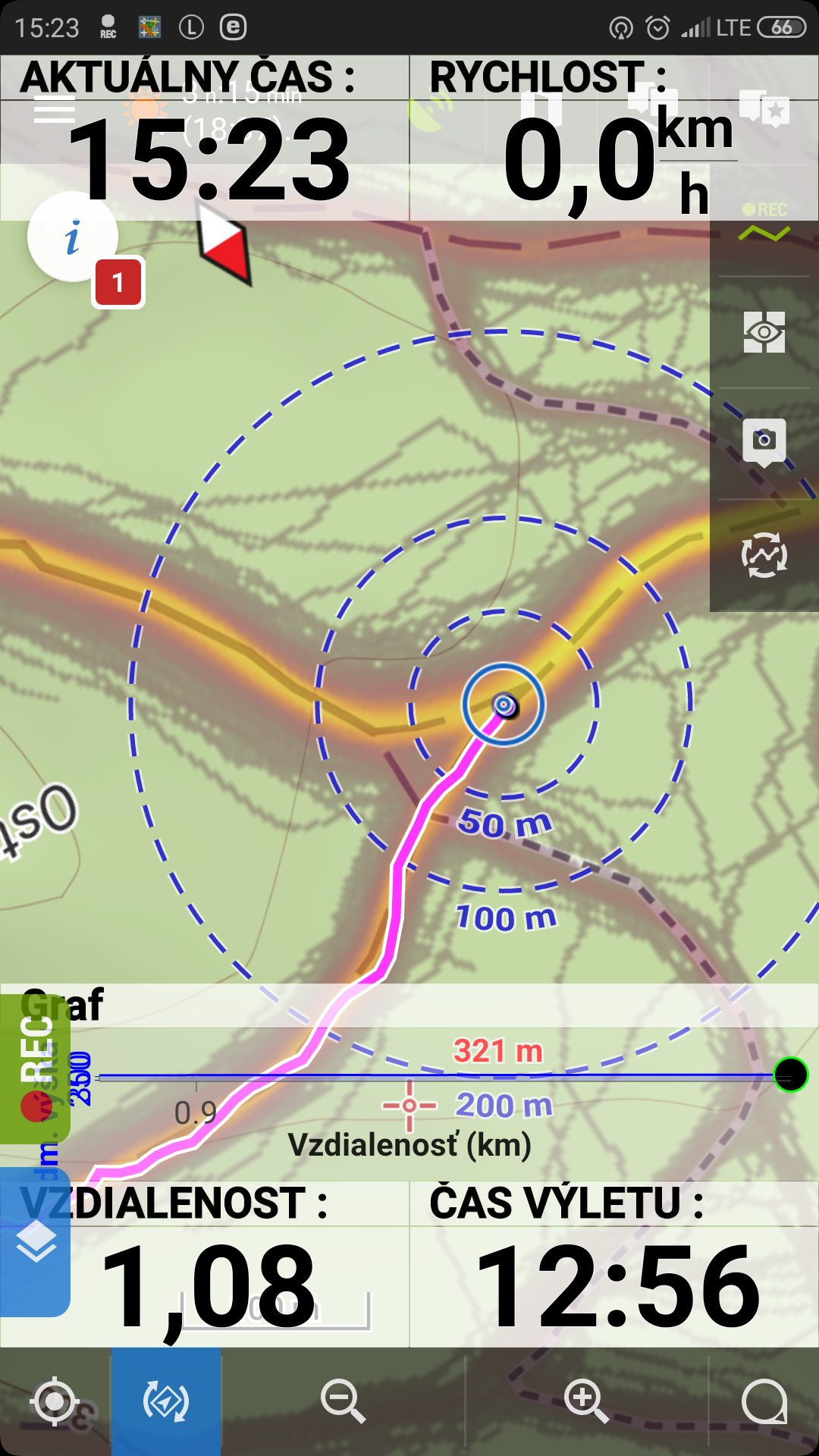
Task: Toggle the map rotation button
Action: (166, 1401)
